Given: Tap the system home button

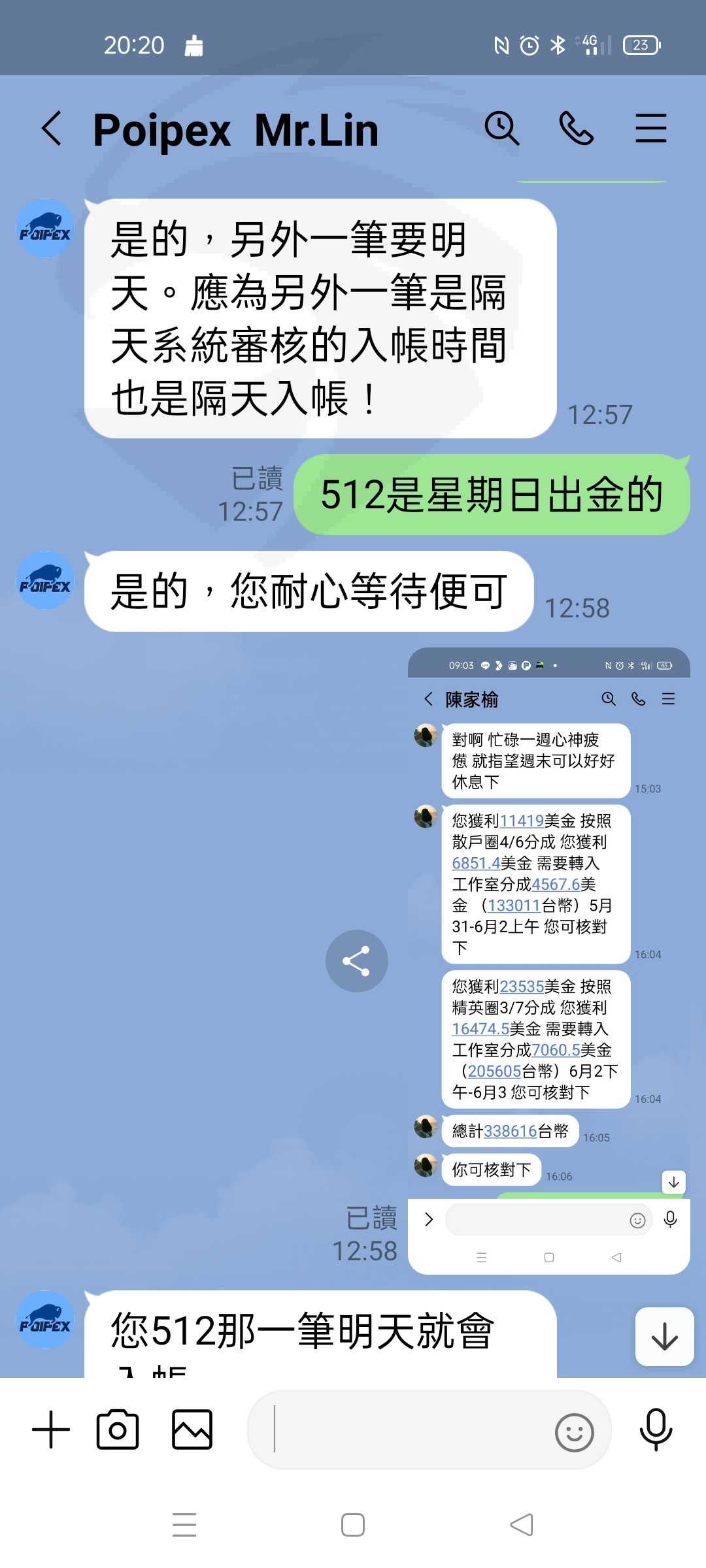Looking at the screenshot, I should (x=353, y=1525).
